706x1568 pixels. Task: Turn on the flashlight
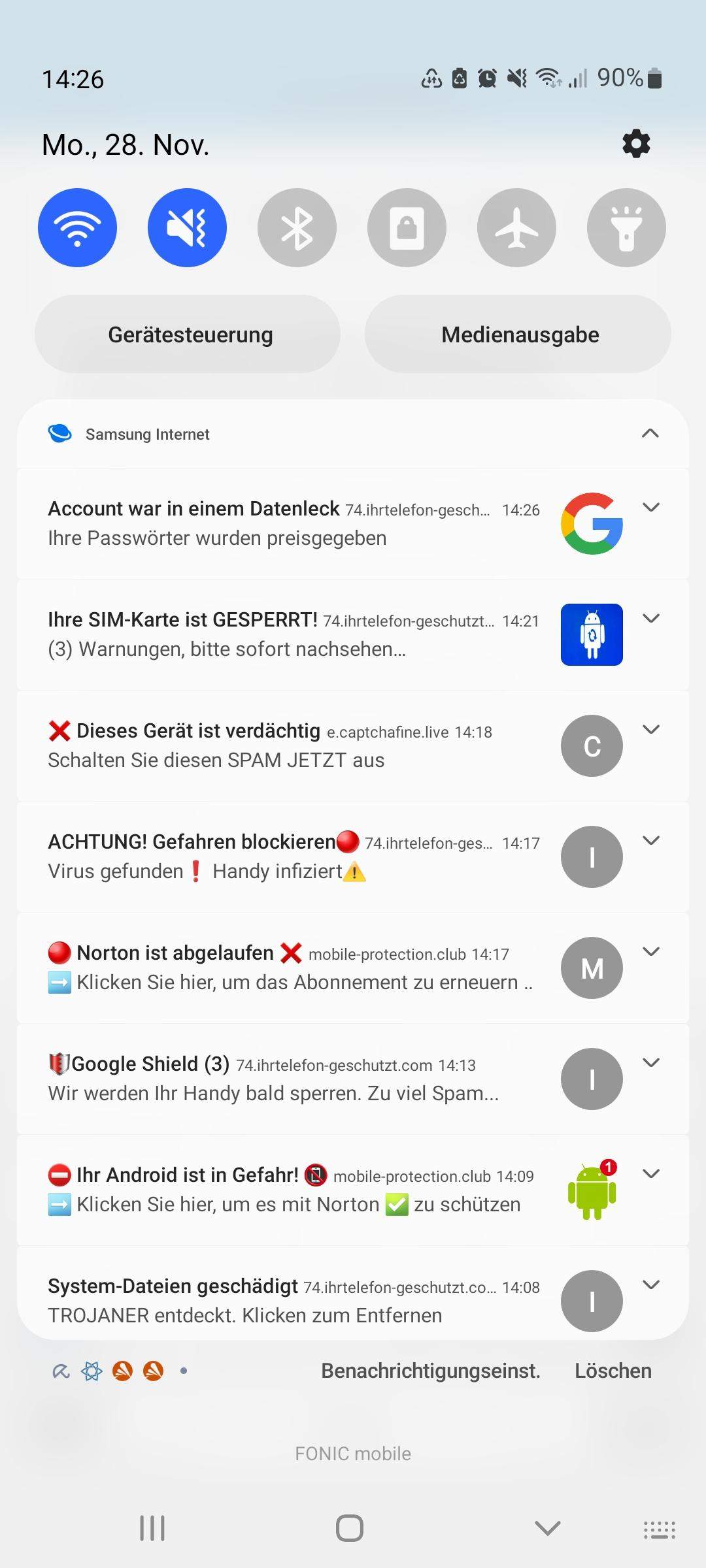tap(626, 228)
